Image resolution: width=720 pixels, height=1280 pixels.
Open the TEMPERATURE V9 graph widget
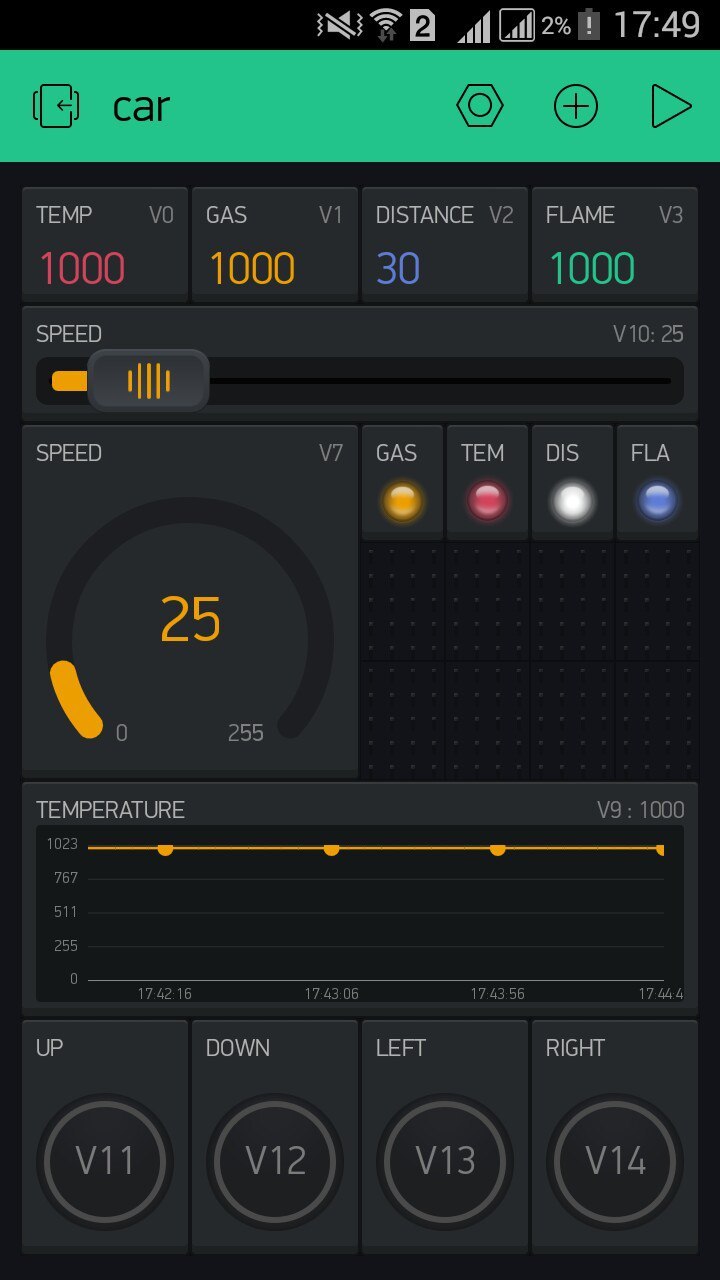360,899
